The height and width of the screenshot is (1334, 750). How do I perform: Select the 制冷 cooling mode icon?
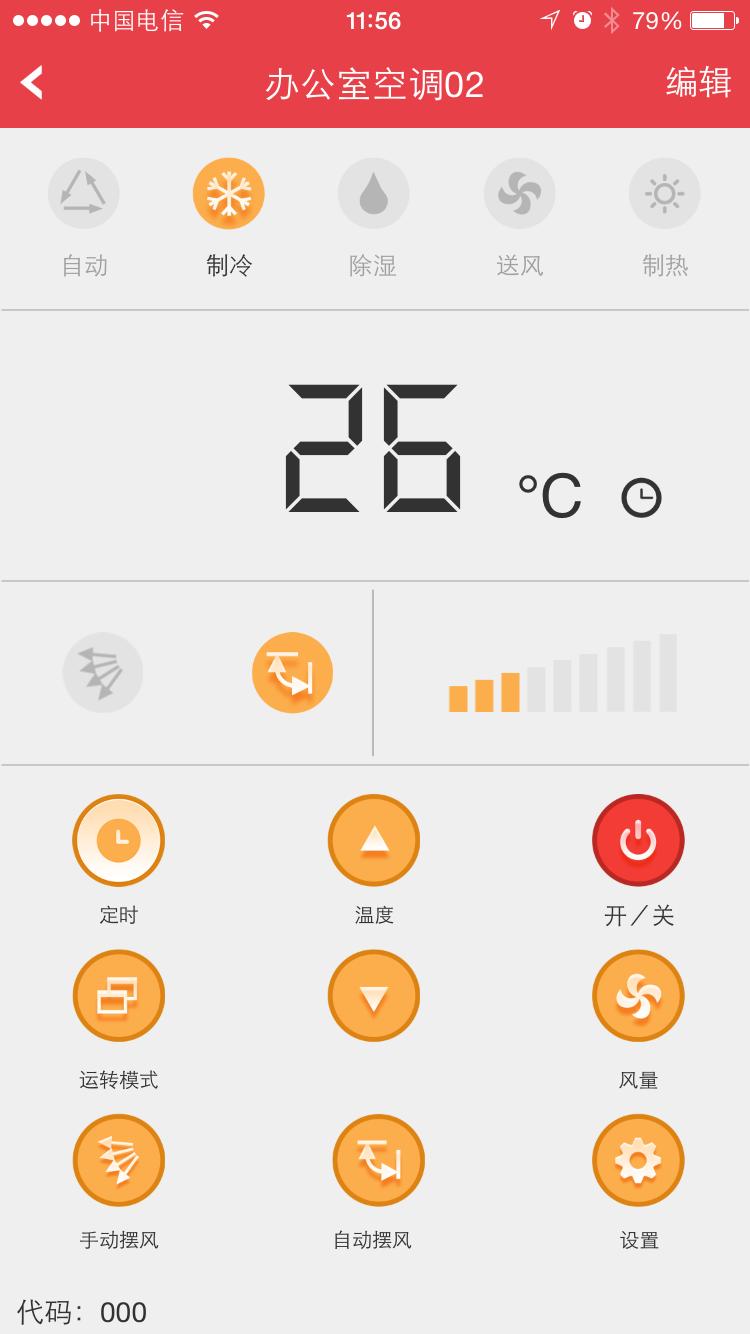[228, 193]
